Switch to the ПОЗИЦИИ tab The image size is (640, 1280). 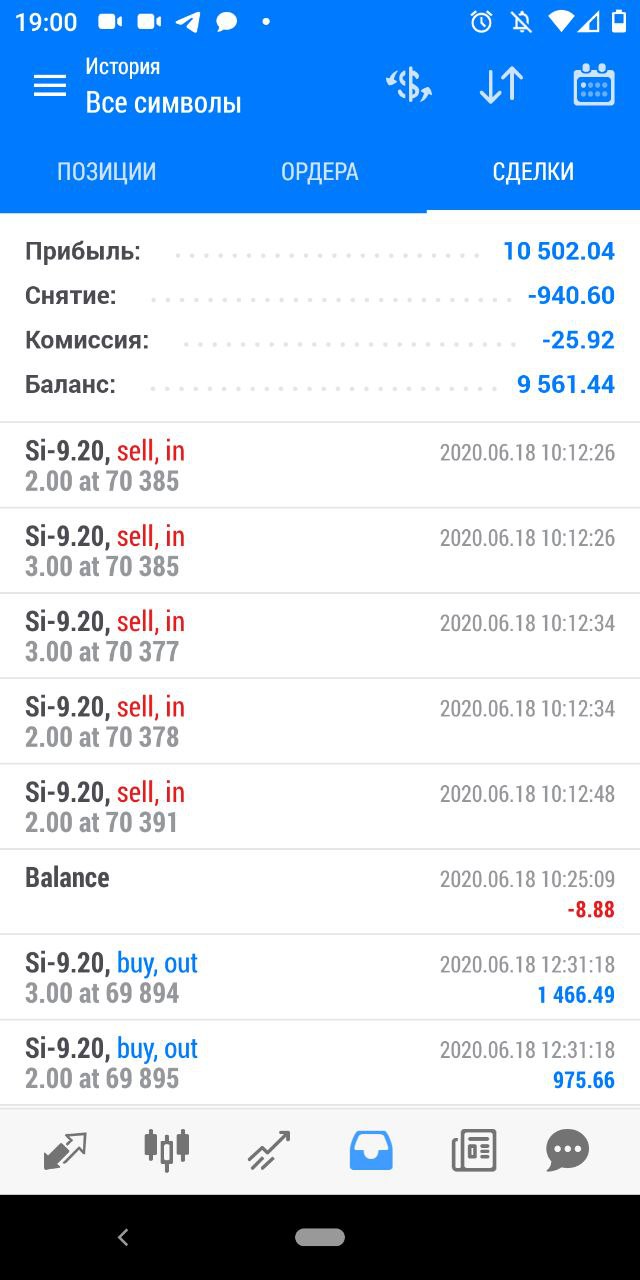pos(107,172)
